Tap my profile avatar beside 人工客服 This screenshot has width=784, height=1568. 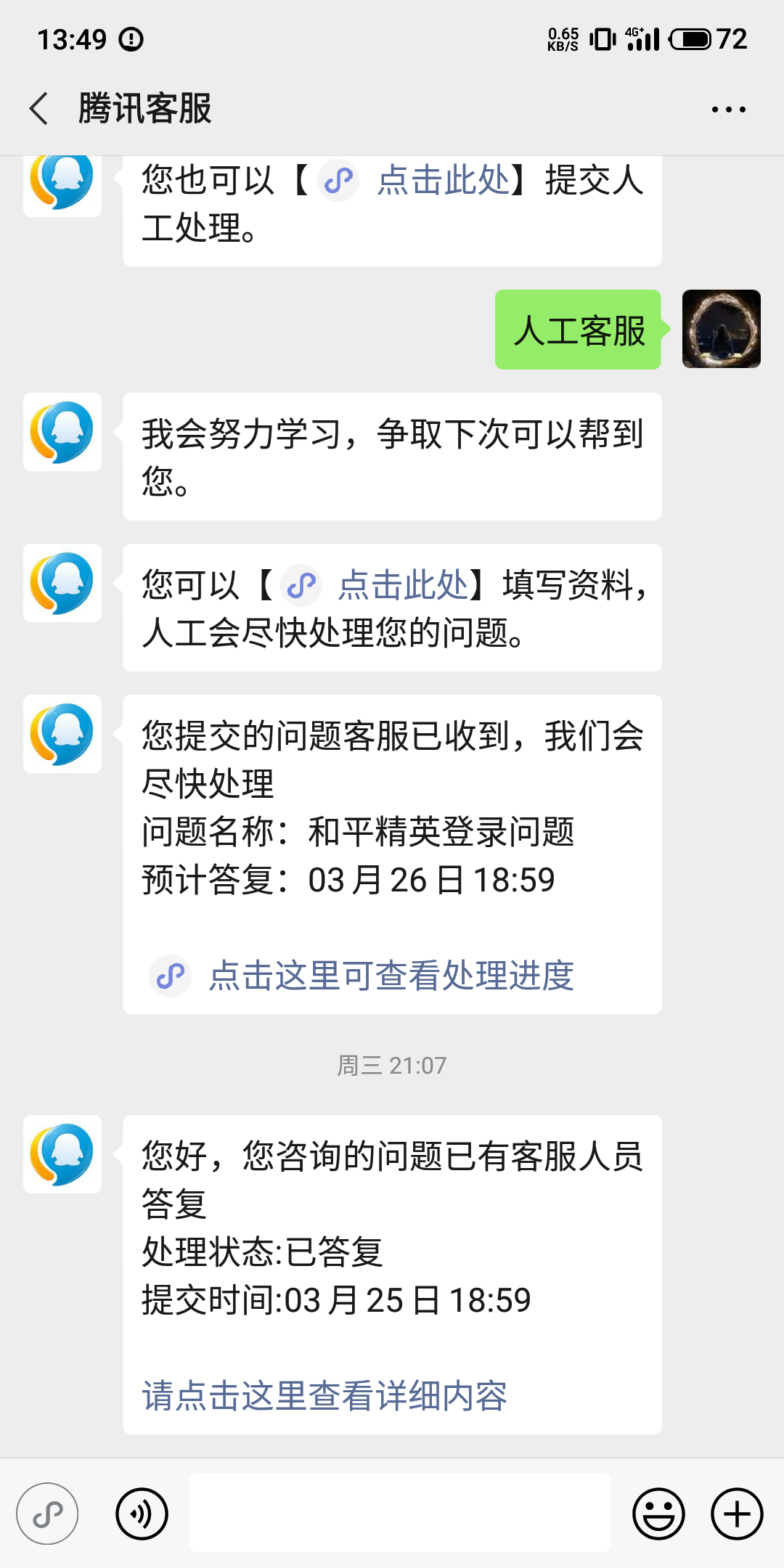click(x=722, y=329)
